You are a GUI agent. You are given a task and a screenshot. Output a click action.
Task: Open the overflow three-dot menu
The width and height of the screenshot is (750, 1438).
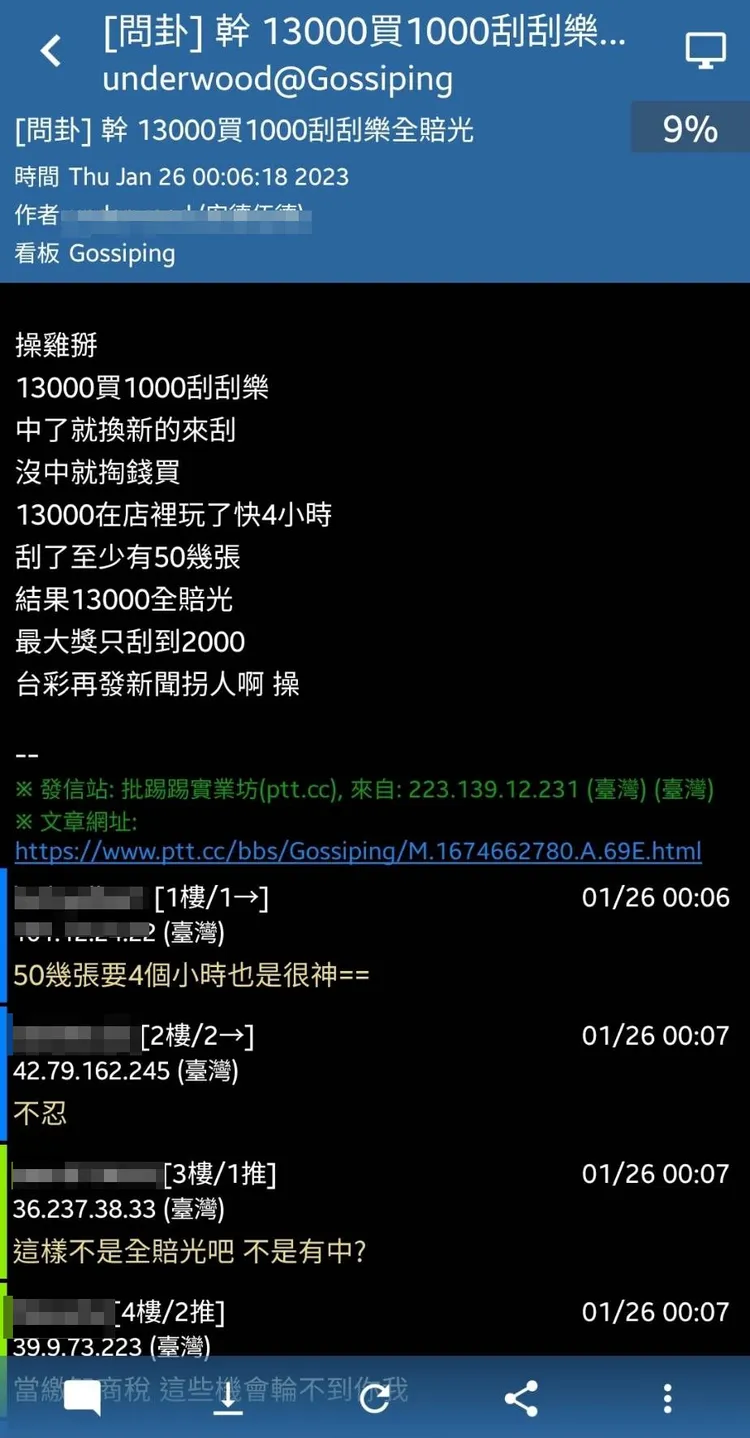pyautogui.click(x=665, y=1397)
